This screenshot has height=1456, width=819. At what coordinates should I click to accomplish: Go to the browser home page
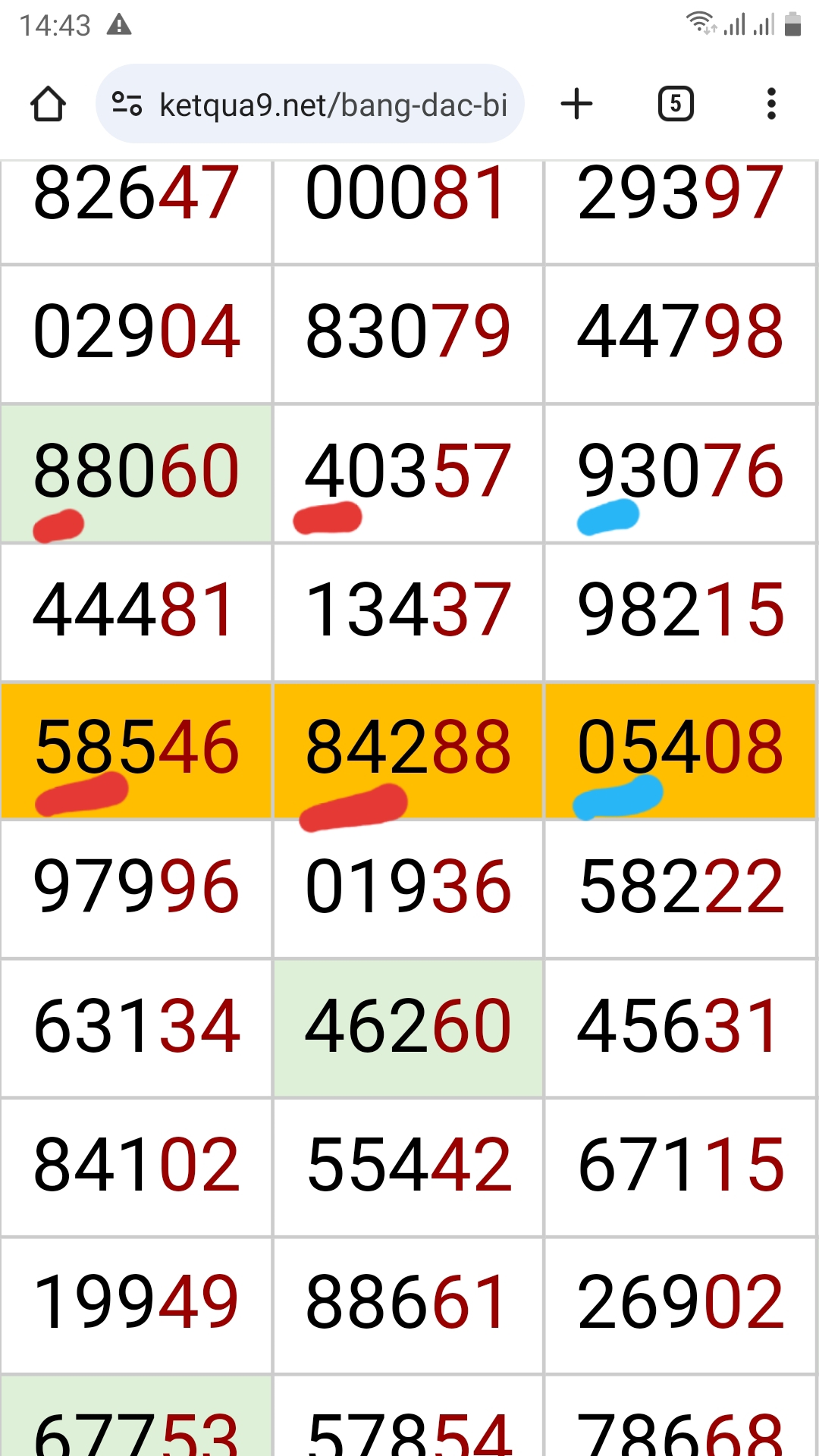pos(48,104)
